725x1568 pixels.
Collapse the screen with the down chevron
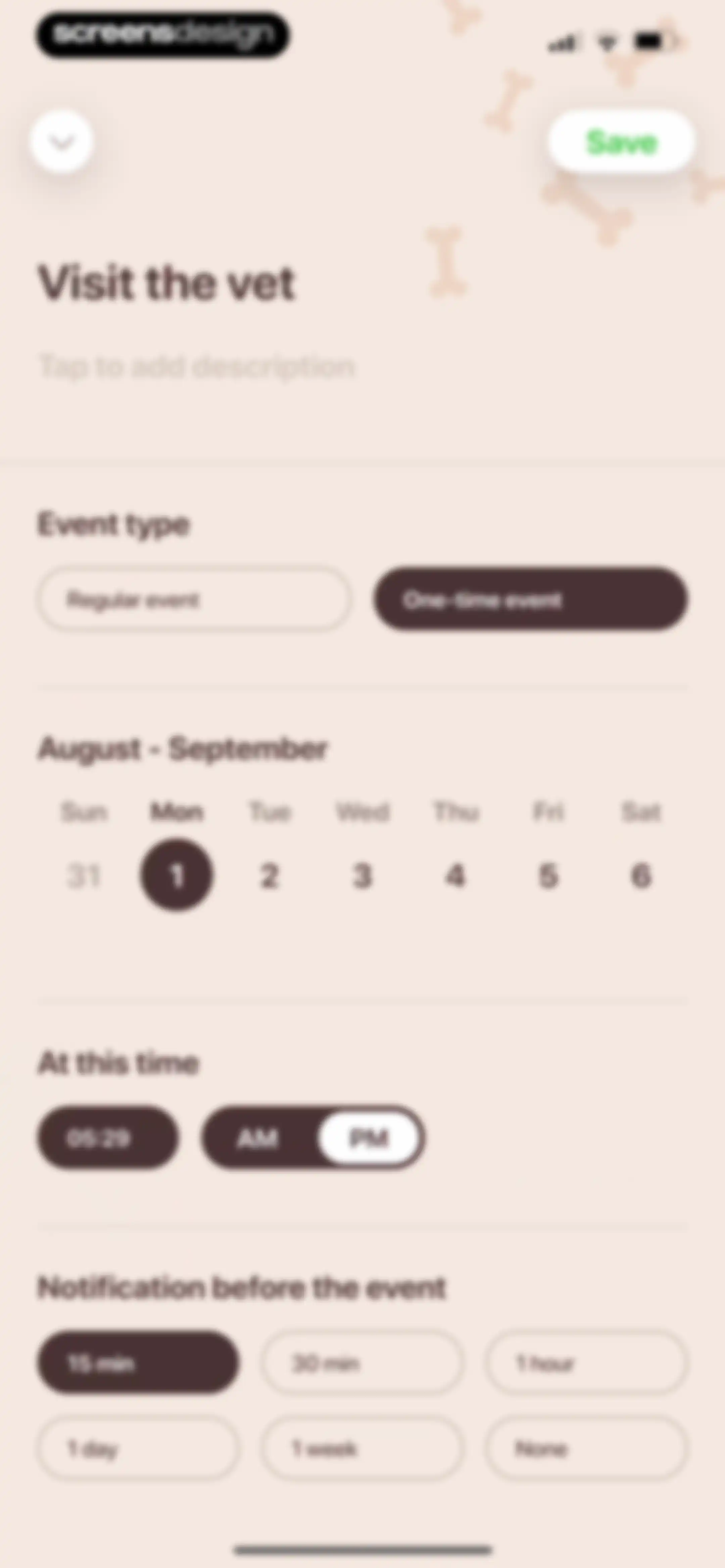pyautogui.click(x=61, y=141)
